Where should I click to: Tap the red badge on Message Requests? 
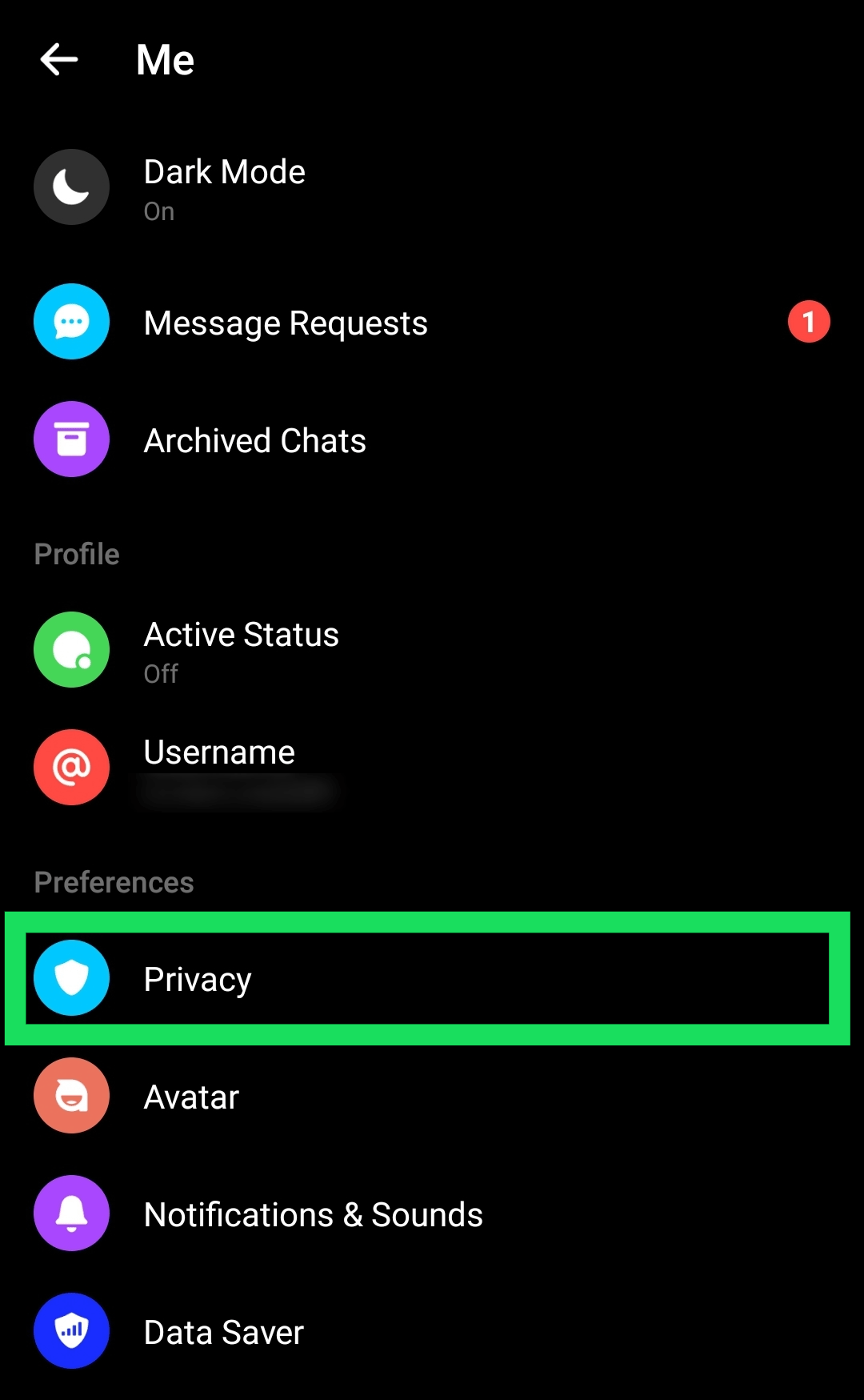click(808, 321)
